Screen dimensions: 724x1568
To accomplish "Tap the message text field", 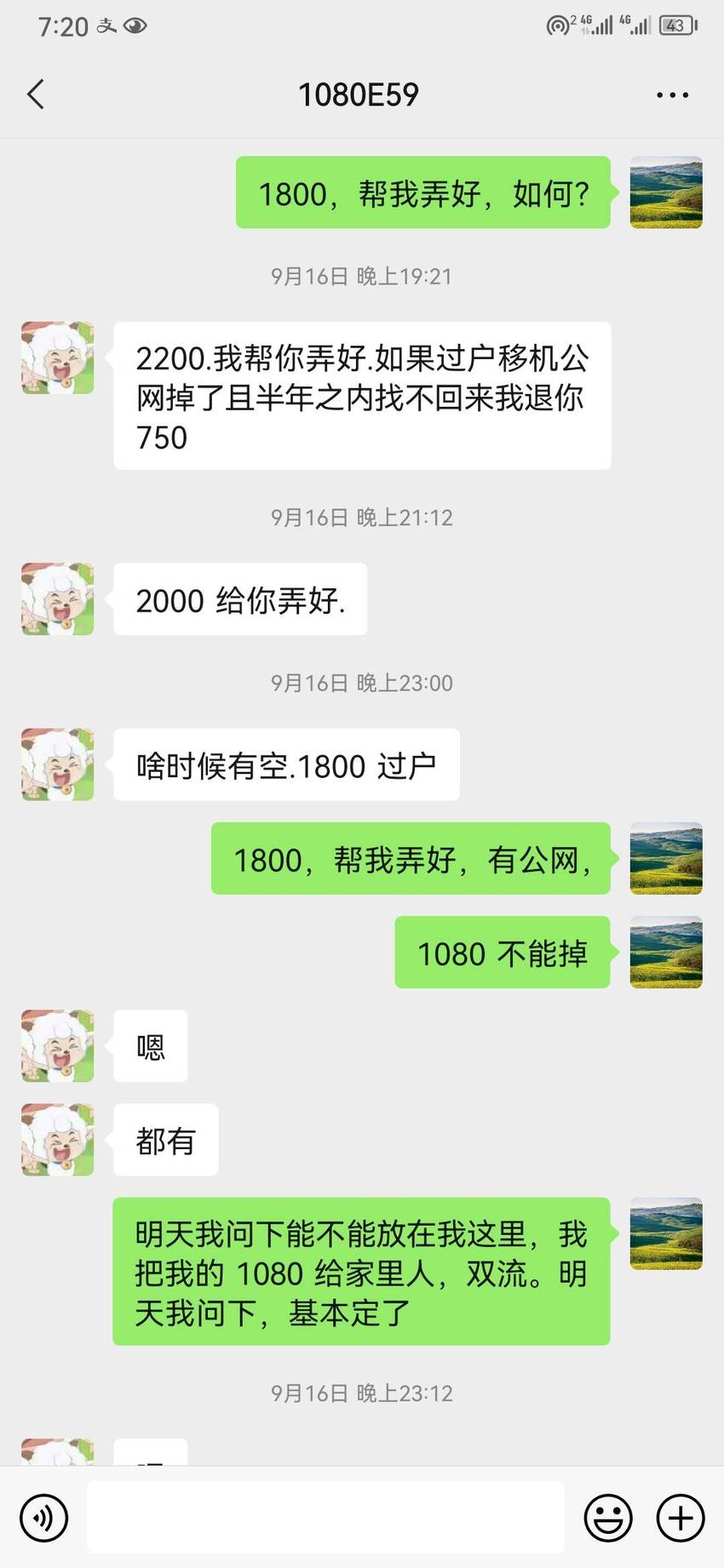I will coord(325,1517).
